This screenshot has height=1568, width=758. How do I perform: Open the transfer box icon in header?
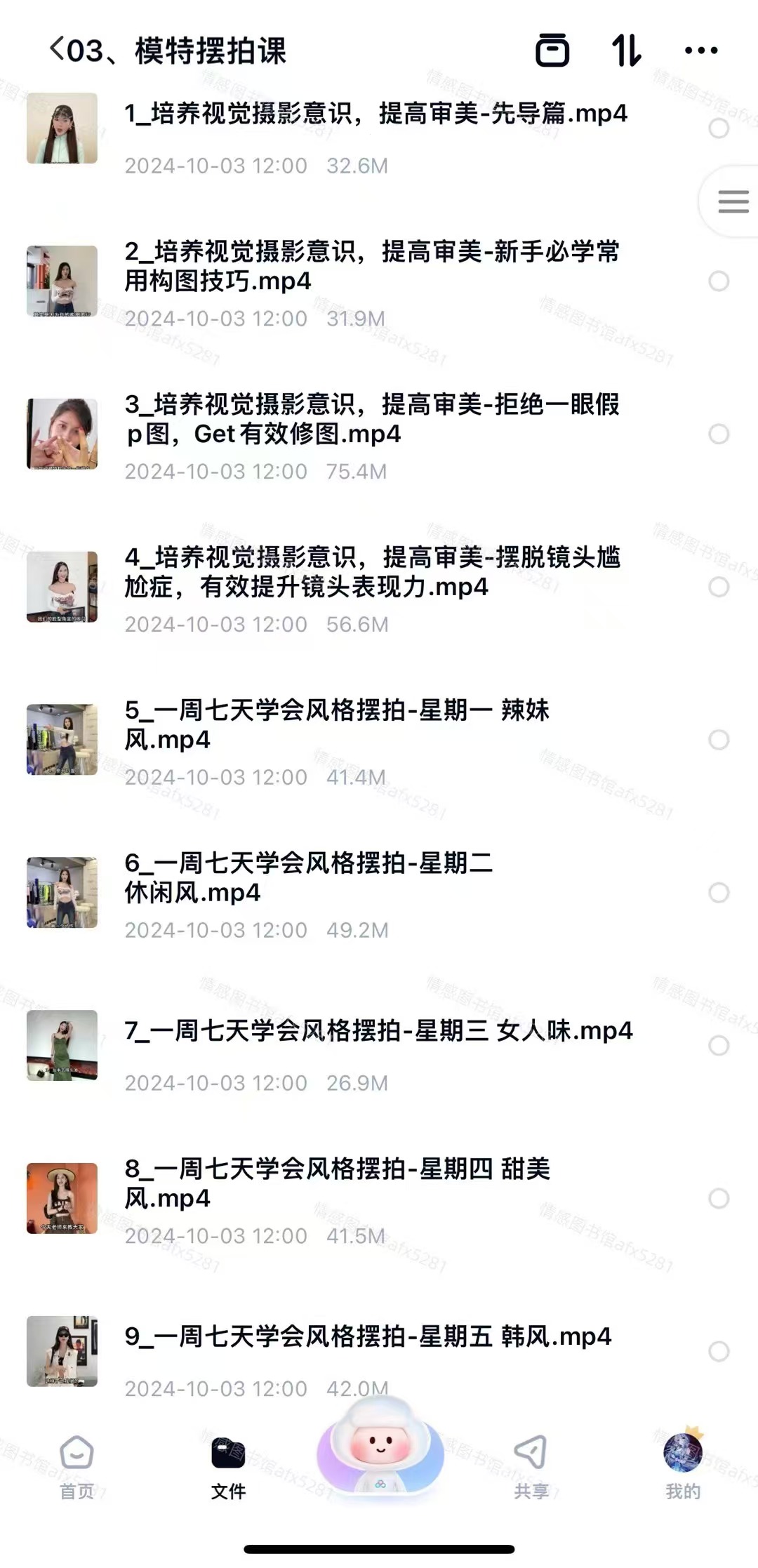click(552, 50)
